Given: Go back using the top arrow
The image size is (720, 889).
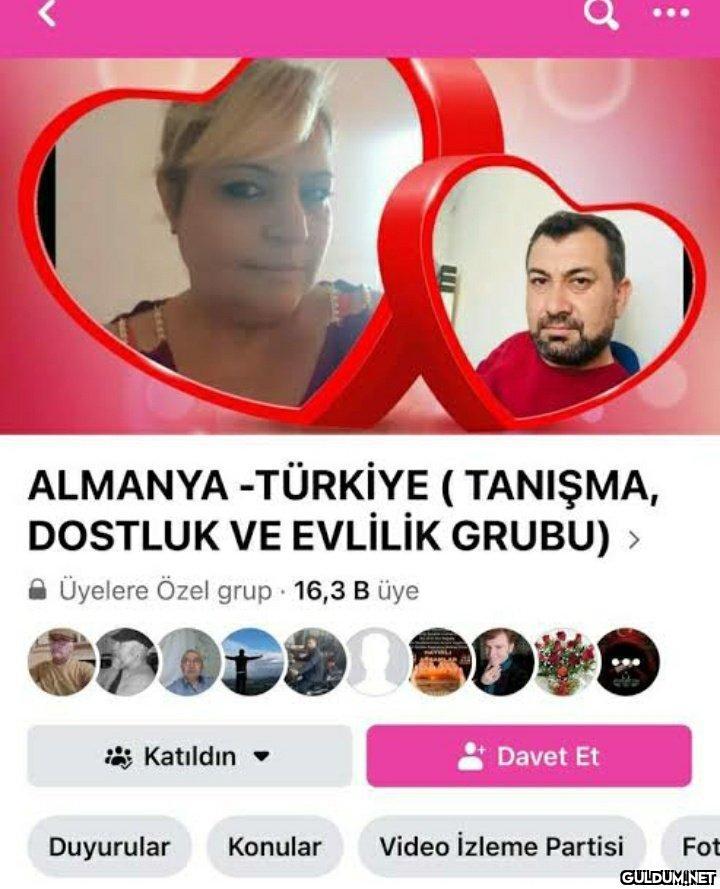Looking at the screenshot, I should [x=47, y=14].
